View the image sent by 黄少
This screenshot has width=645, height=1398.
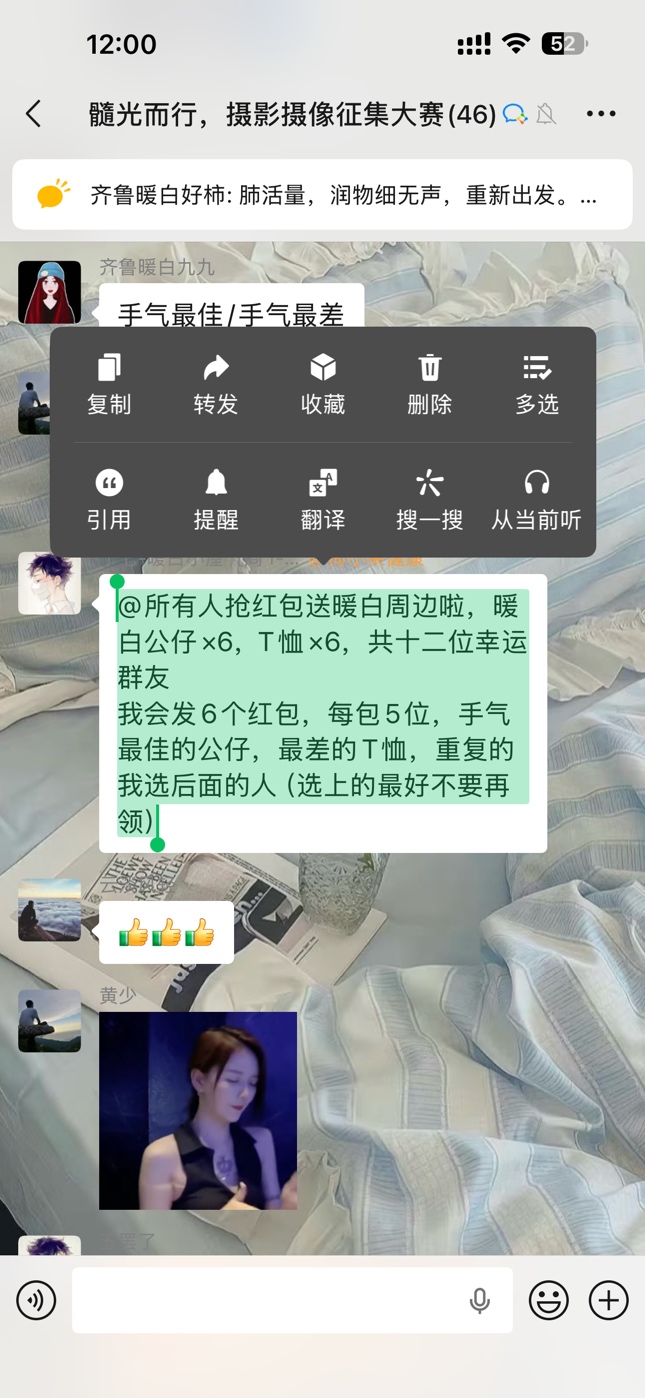198,1110
